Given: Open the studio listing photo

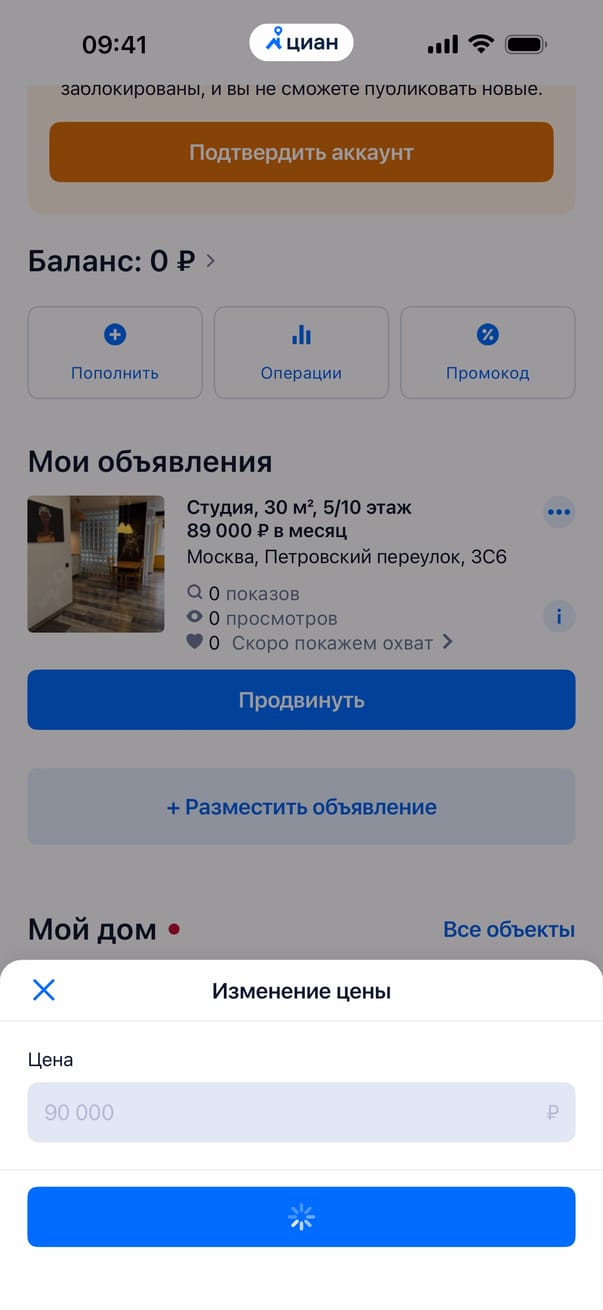Looking at the screenshot, I should pos(96,564).
